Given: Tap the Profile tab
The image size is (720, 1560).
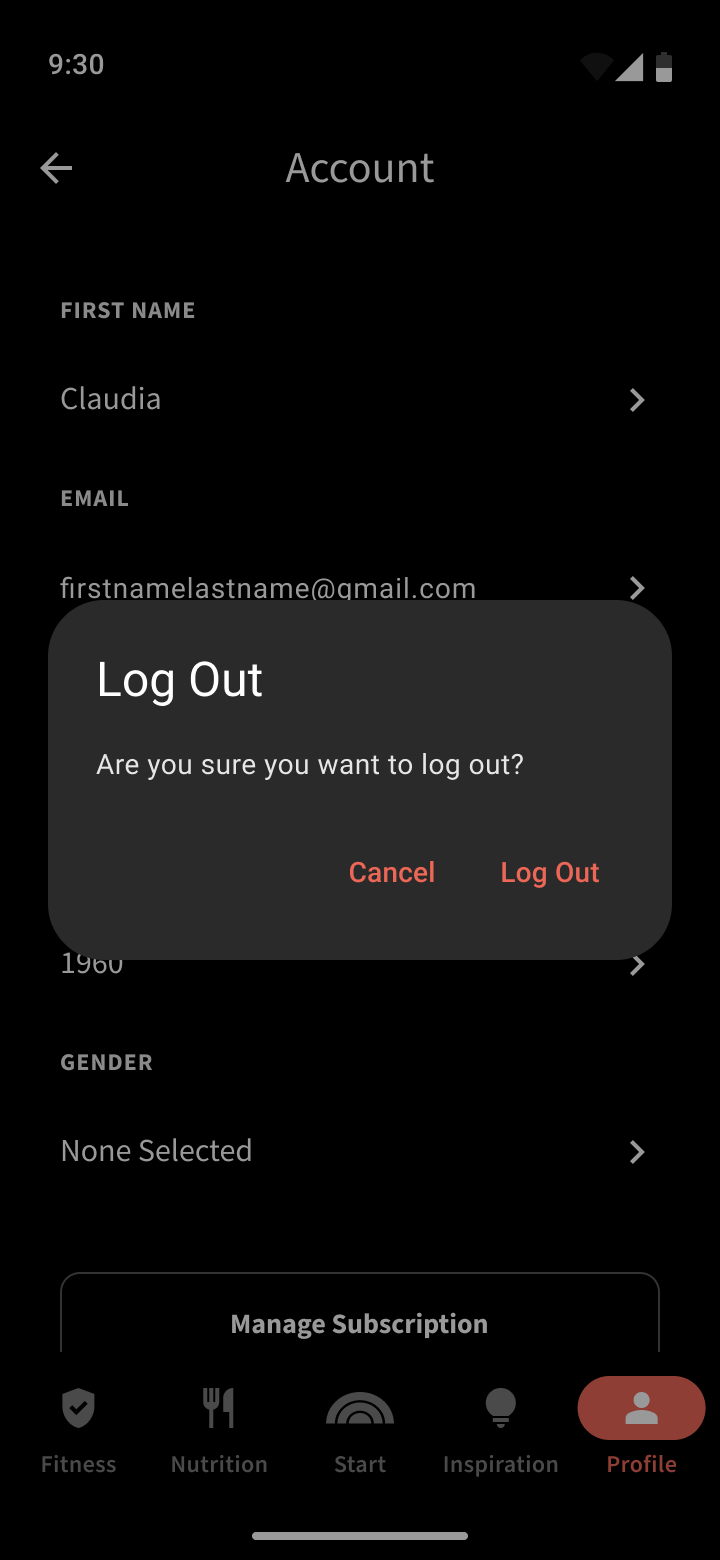Looking at the screenshot, I should [x=641, y=1428].
